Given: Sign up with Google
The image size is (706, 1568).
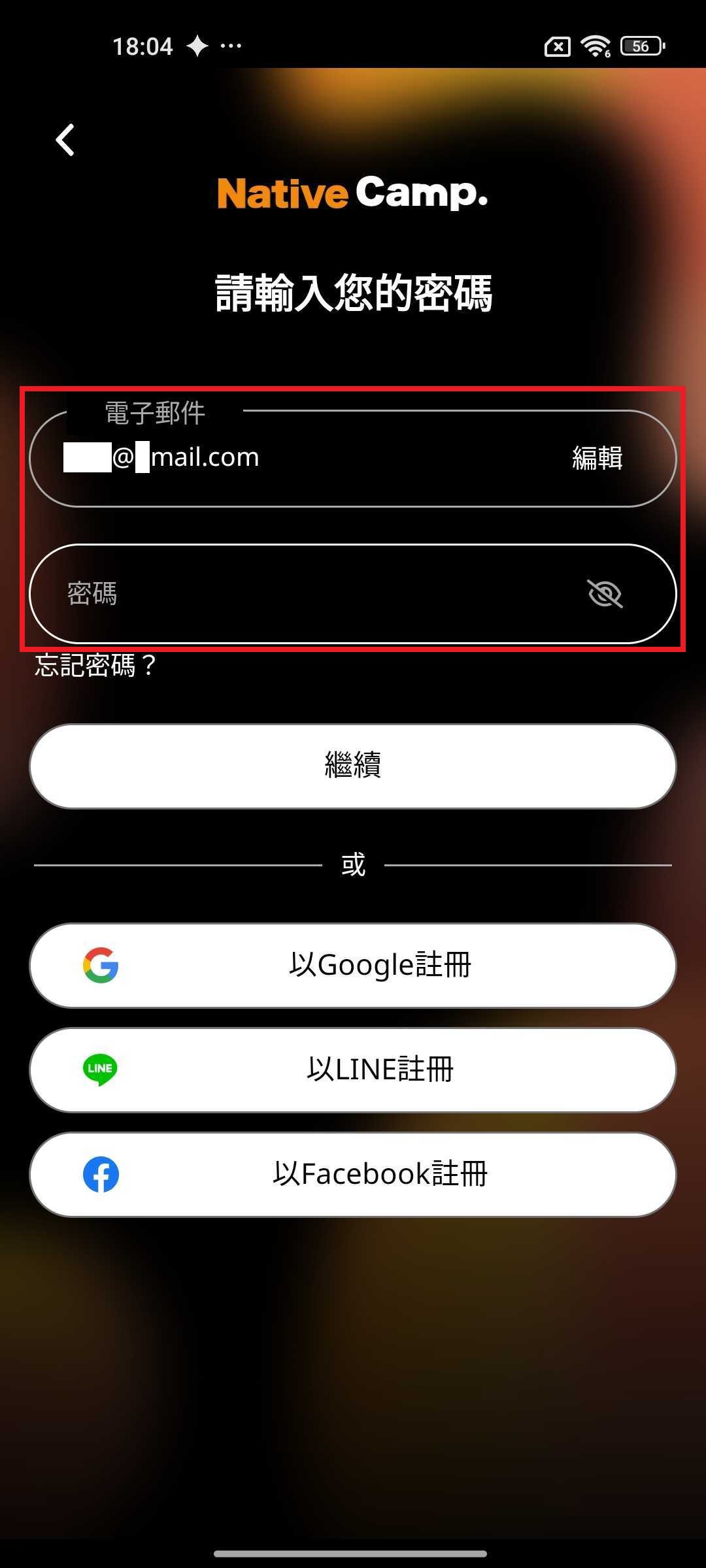Looking at the screenshot, I should 353,965.
